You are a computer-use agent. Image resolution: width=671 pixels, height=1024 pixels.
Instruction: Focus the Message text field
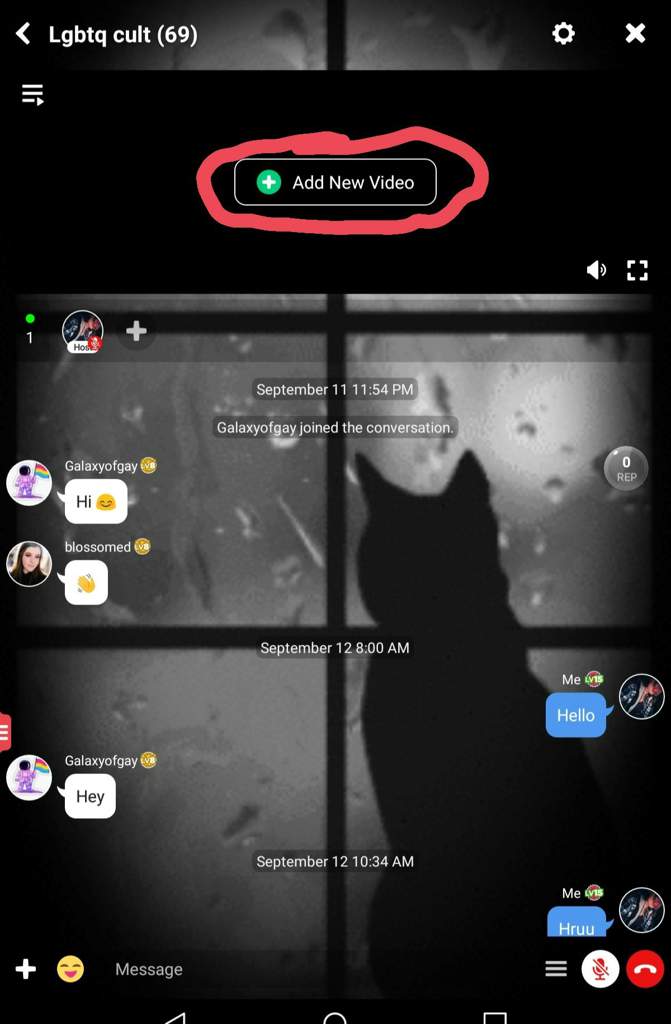point(300,969)
